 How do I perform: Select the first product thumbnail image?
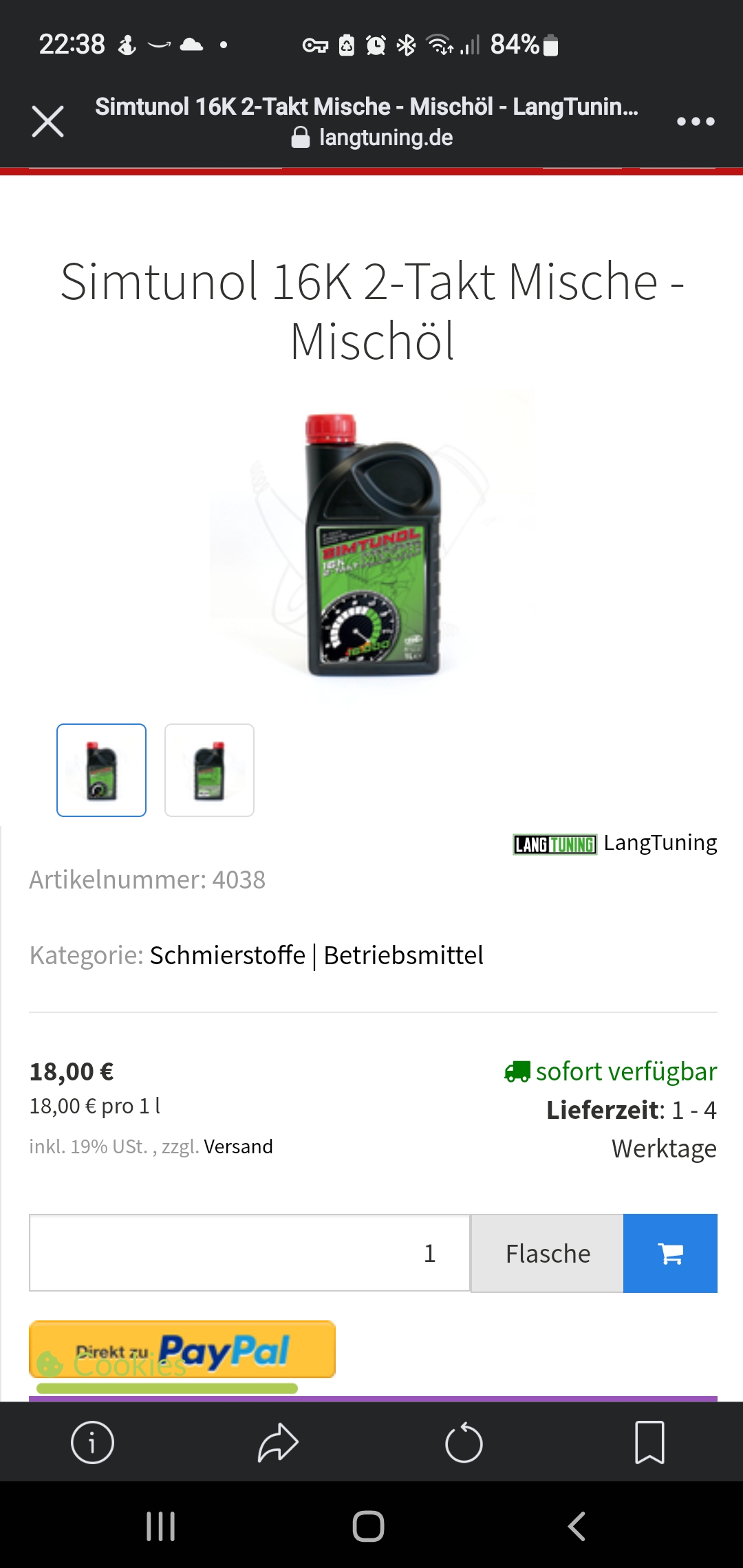101,770
